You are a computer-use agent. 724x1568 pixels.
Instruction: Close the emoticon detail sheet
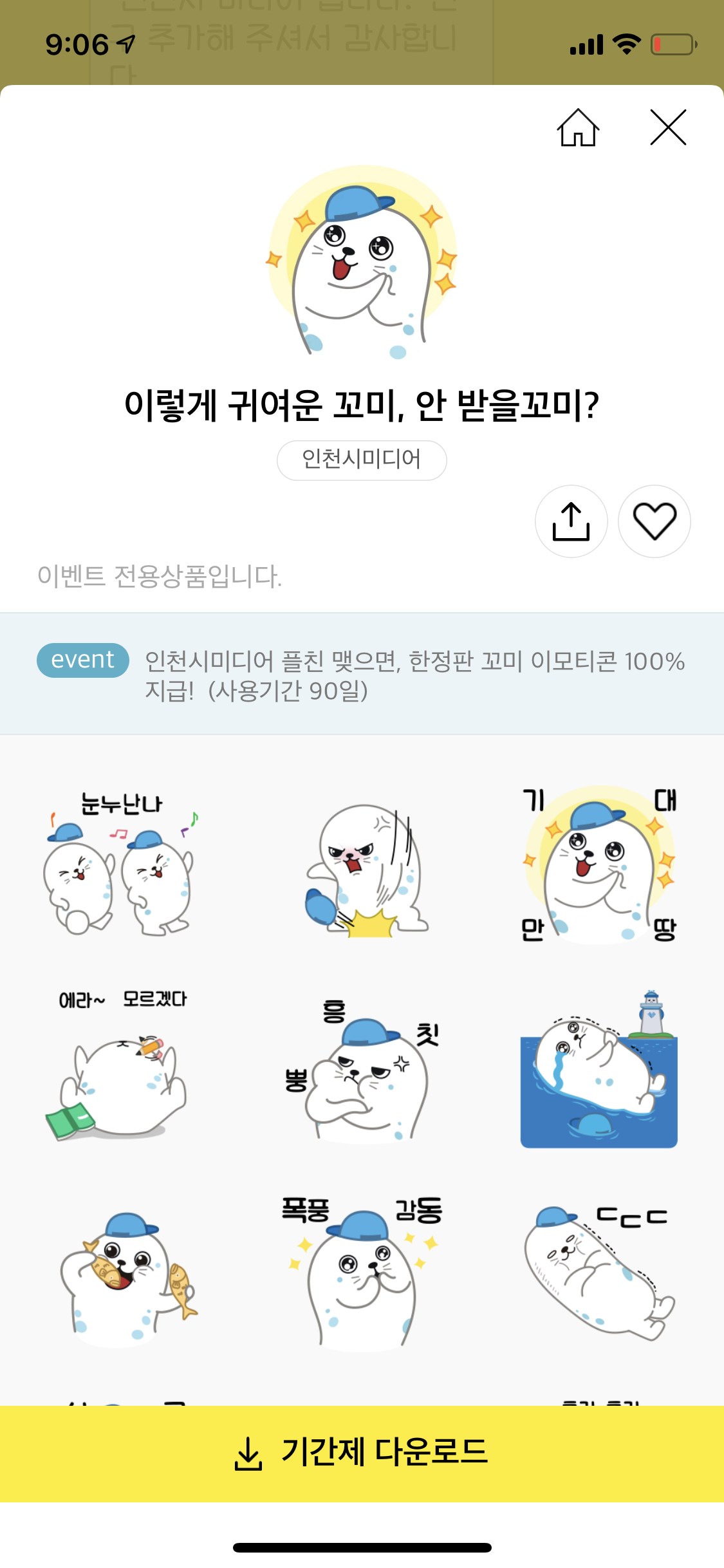(667, 128)
